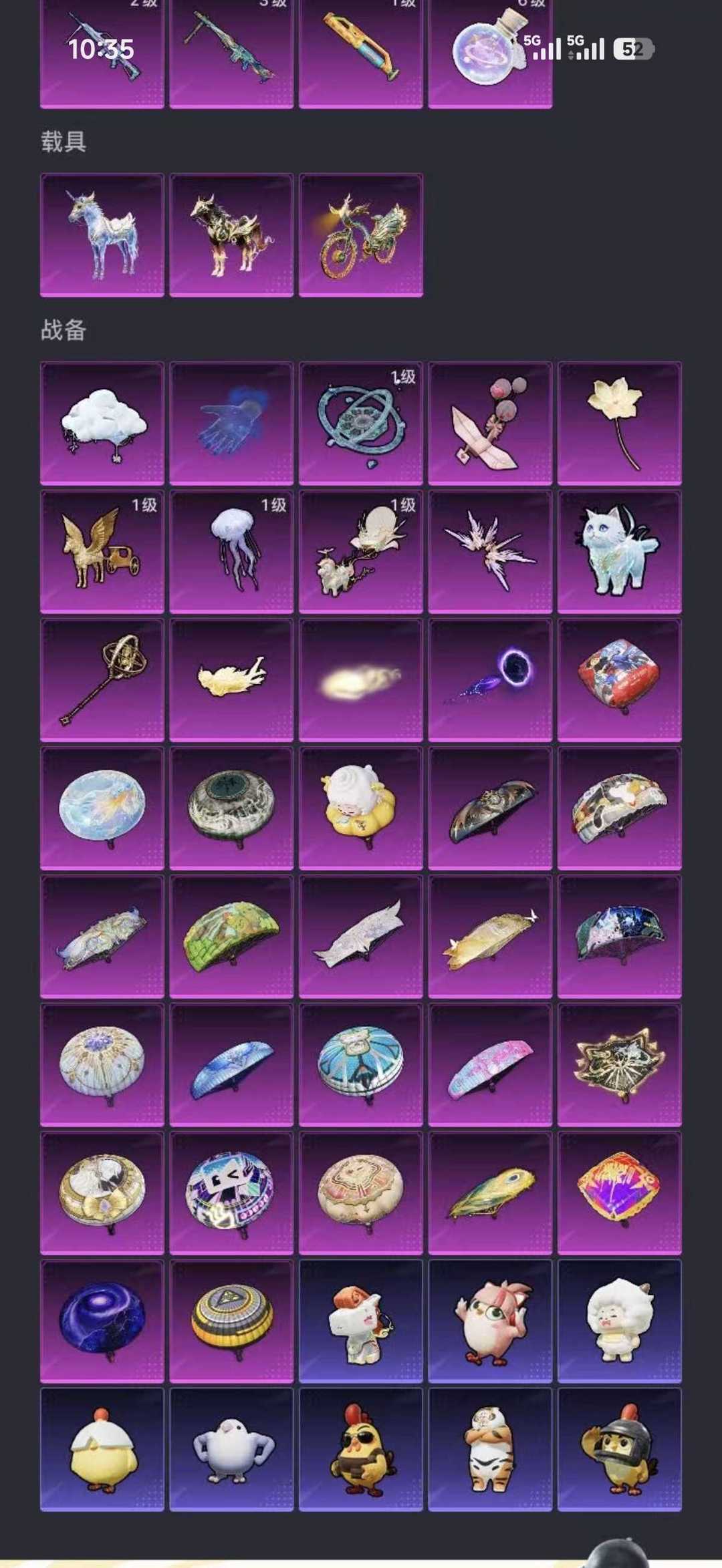Open the pink owl mascot tile
The height and width of the screenshot is (1568, 722).
tap(490, 1321)
